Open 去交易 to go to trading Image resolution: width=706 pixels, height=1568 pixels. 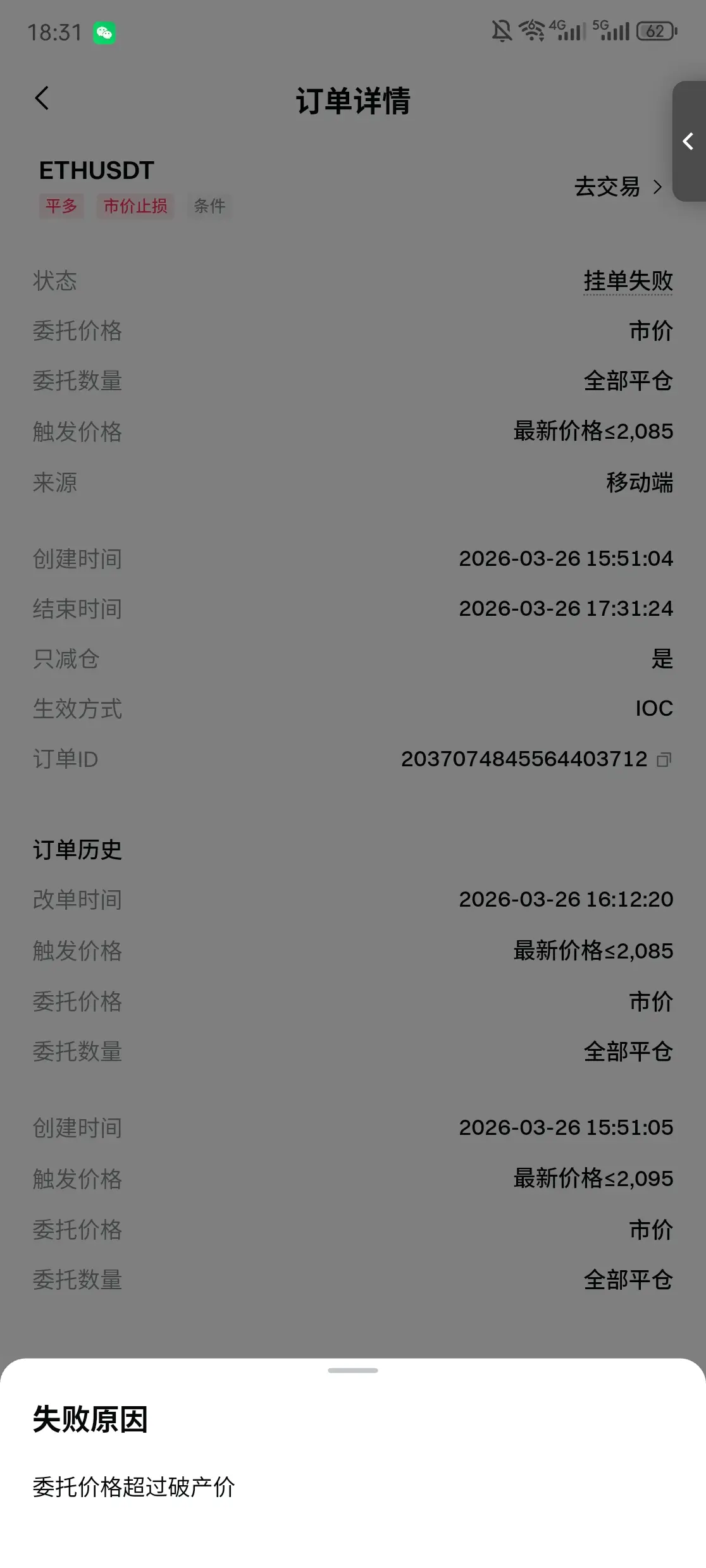(607, 188)
